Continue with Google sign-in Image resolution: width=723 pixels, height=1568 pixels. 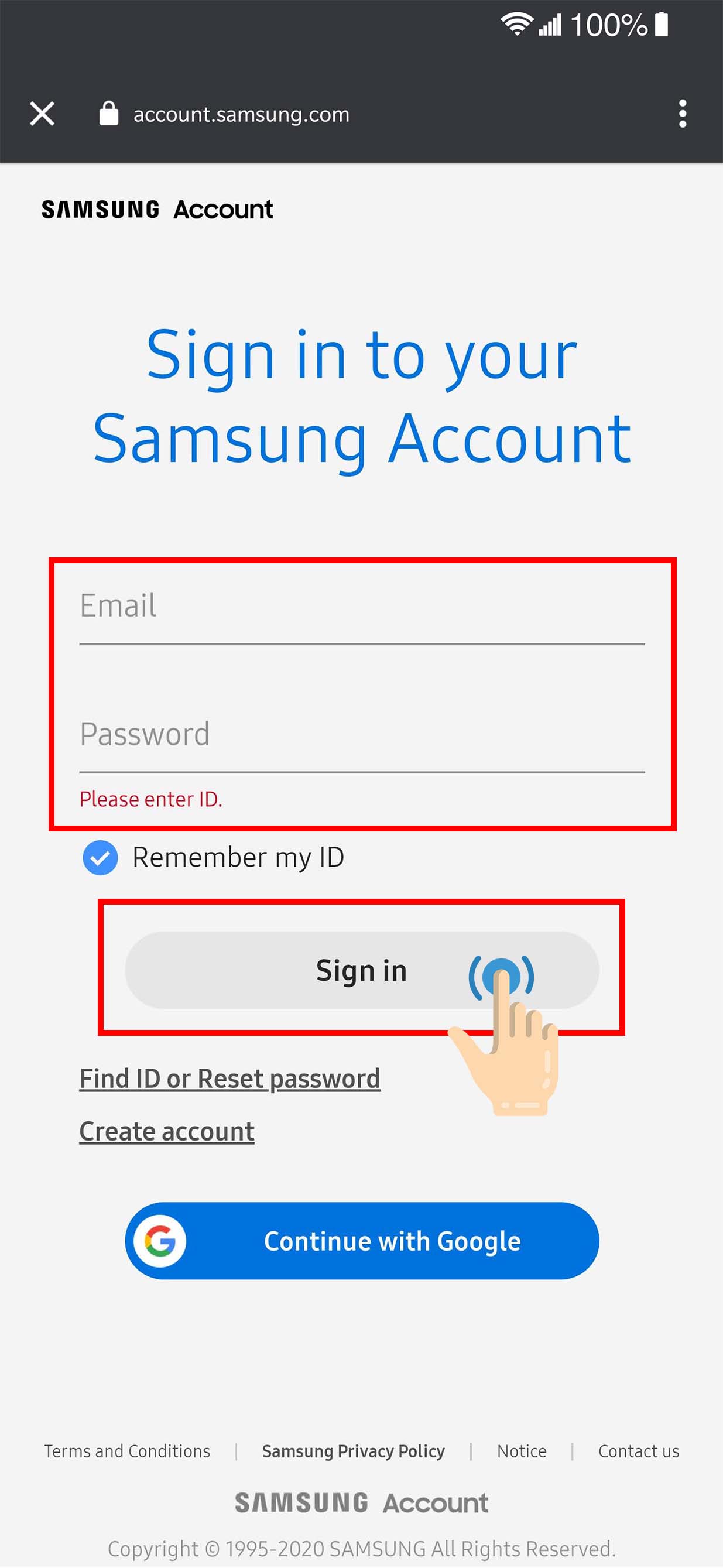(x=362, y=1241)
